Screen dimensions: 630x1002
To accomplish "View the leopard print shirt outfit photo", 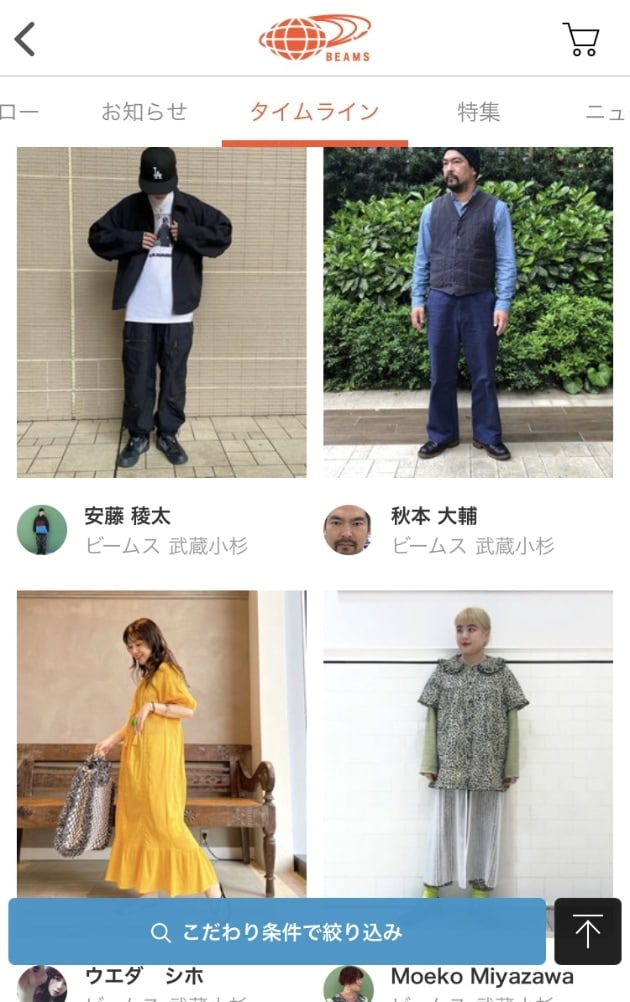I will click(x=468, y=740).
